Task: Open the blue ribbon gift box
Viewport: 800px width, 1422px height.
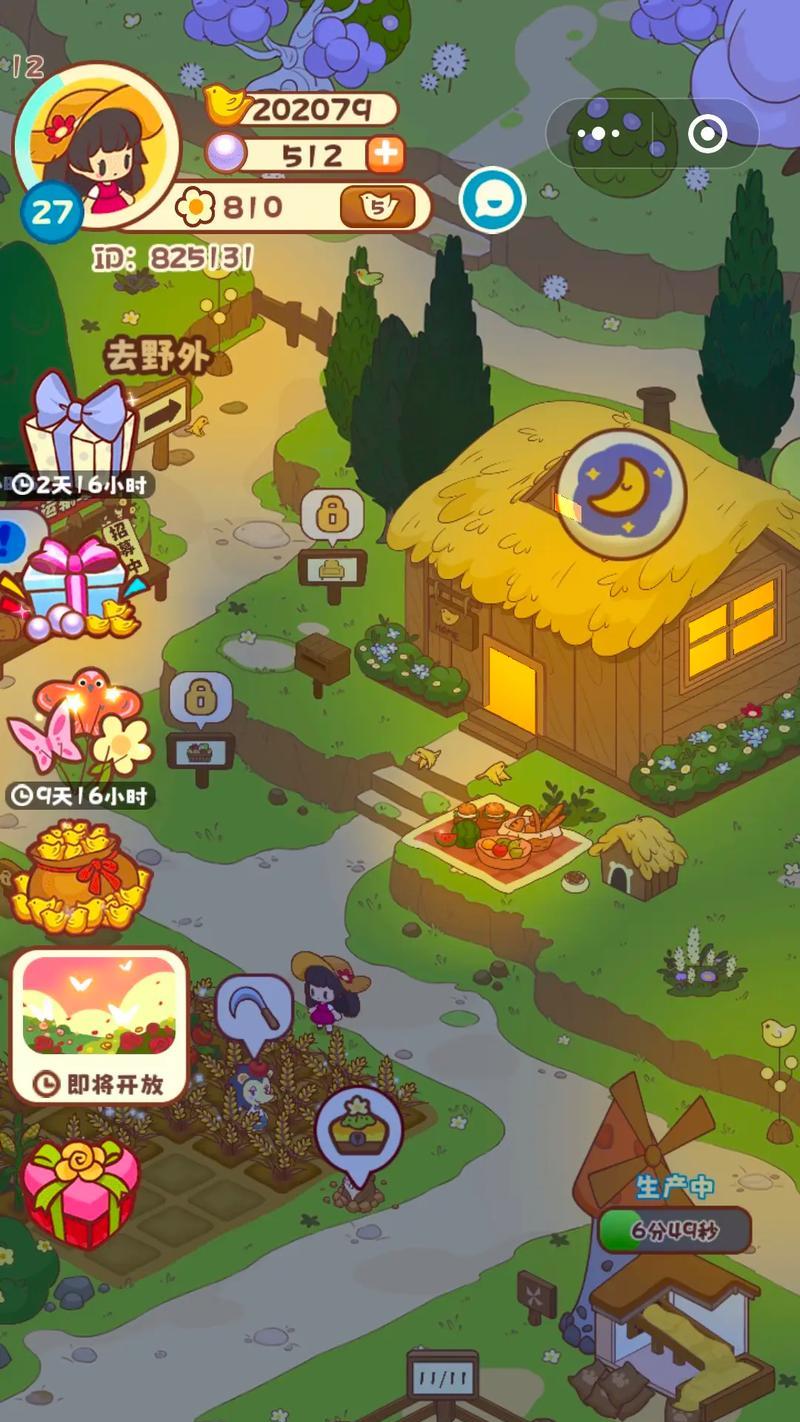Action: click(78, 427)
